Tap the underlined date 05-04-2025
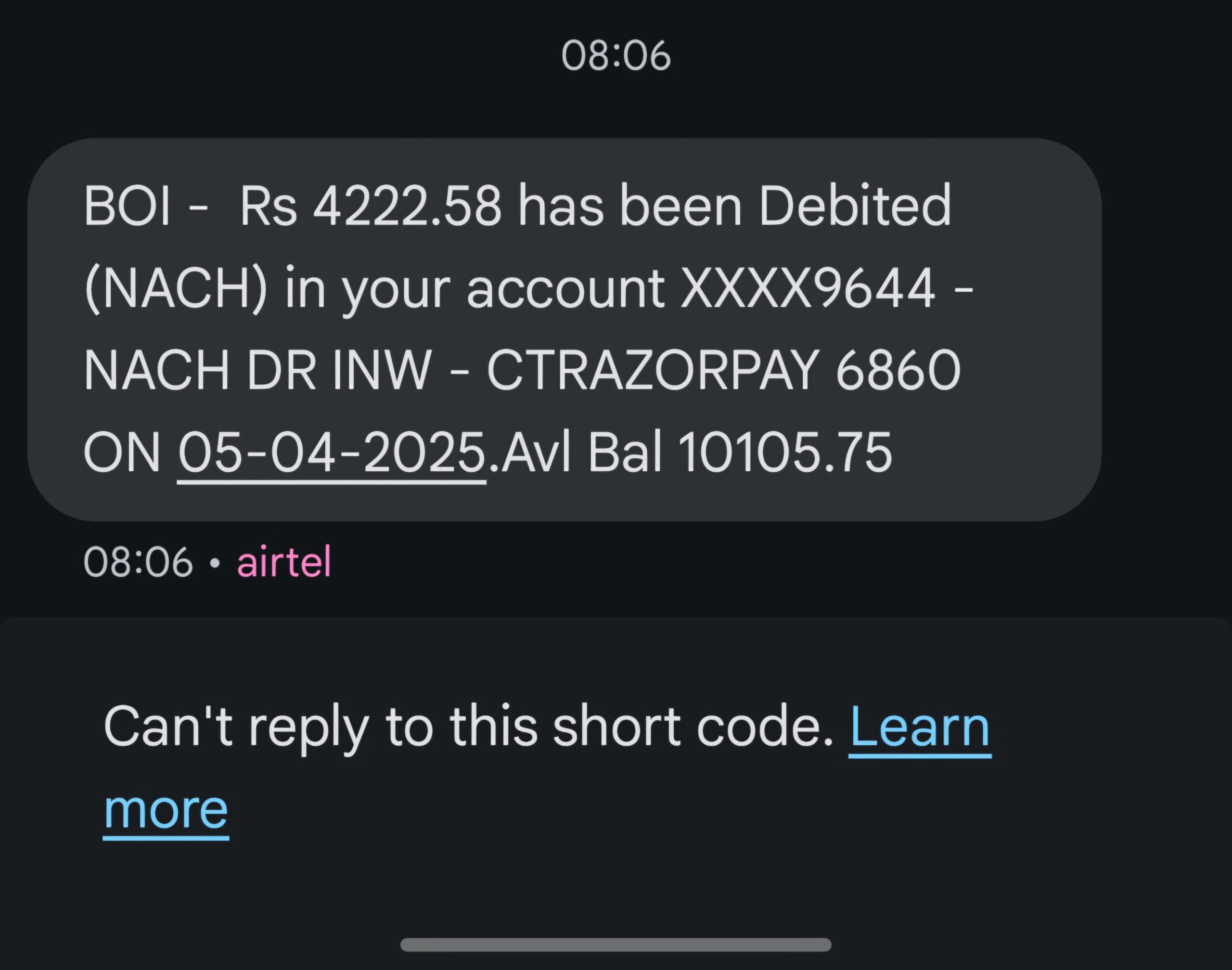 (x=332, y=453)
